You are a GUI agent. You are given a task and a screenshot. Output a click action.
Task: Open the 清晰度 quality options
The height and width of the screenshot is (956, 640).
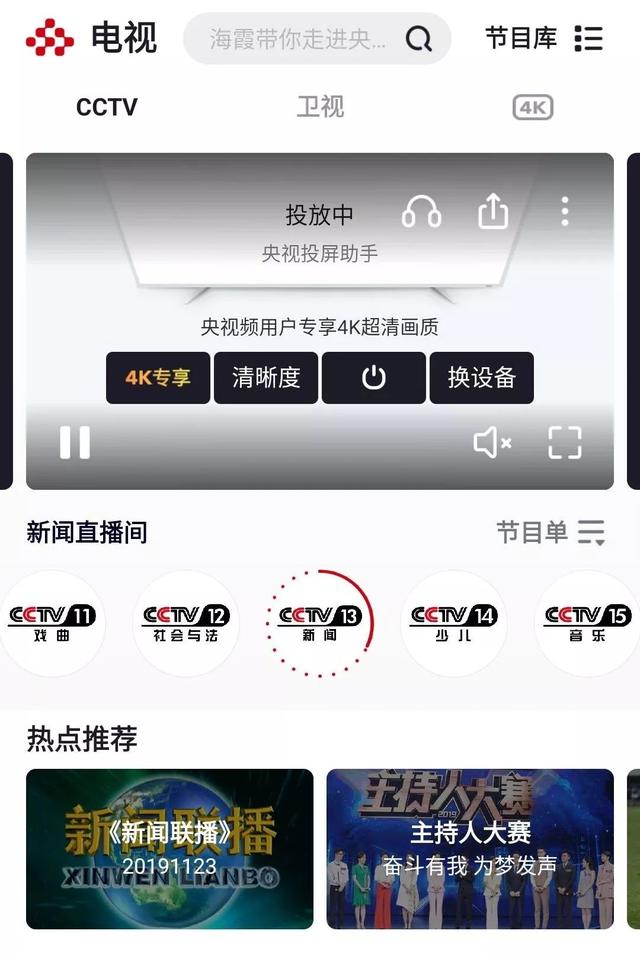(x=266, y=378)
